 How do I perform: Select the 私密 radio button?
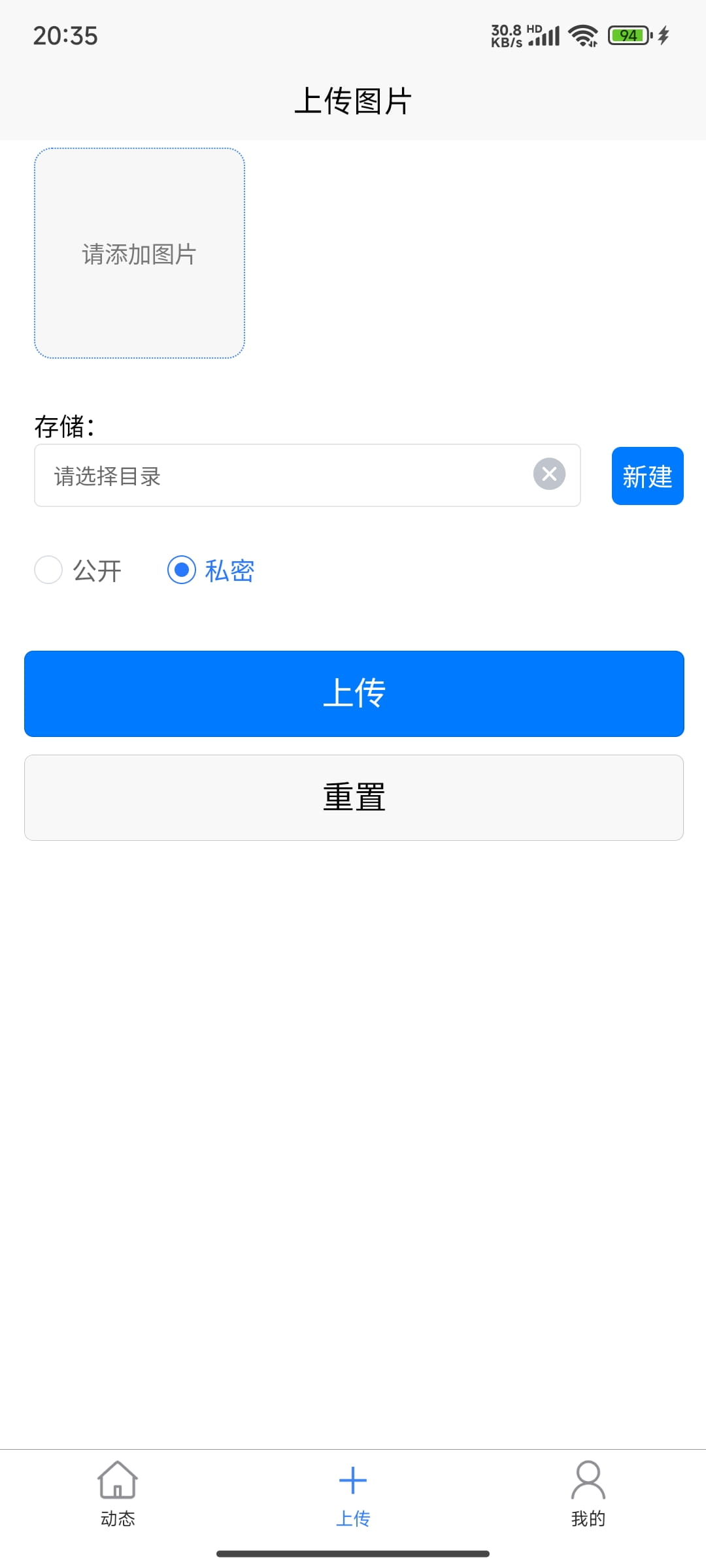pos(182,570)
